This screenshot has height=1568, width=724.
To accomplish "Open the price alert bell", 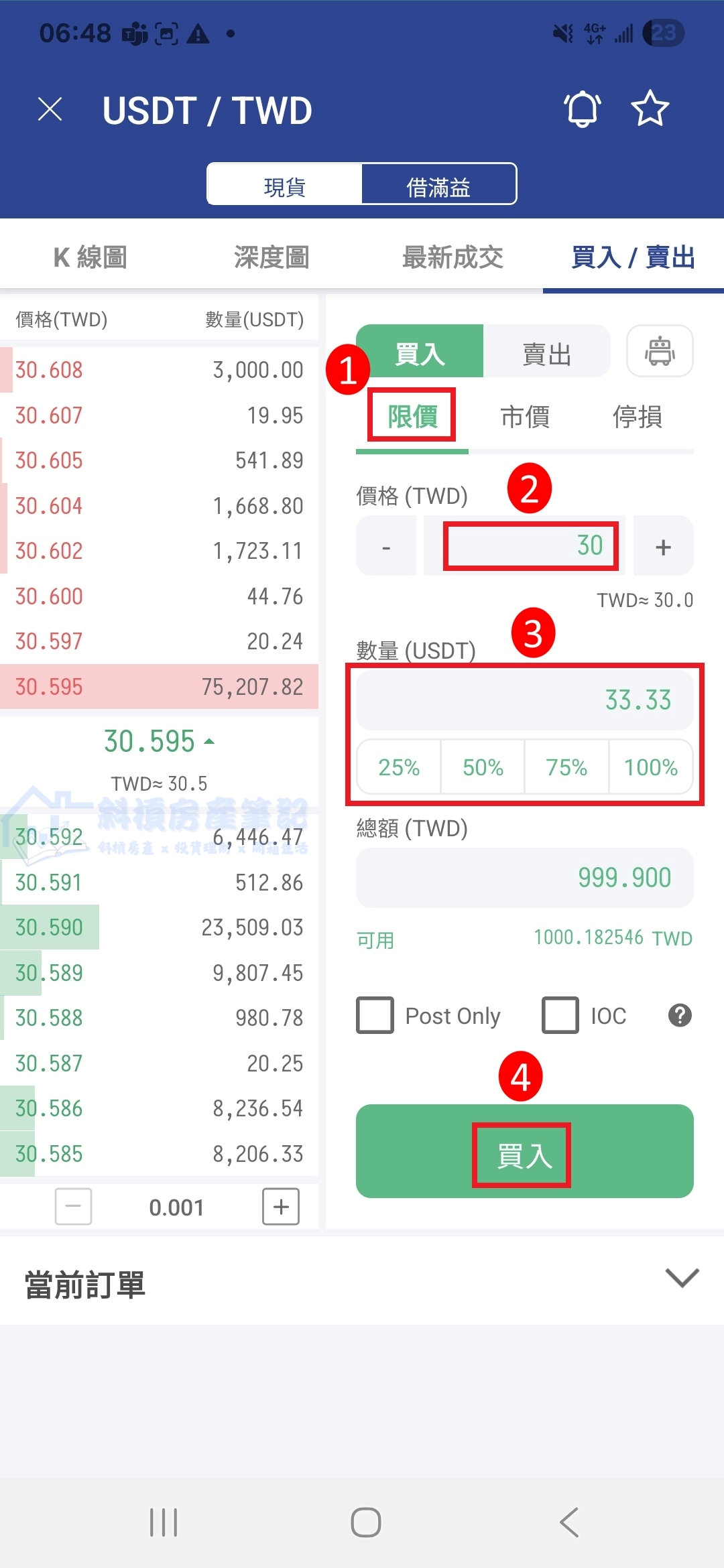I will (583, 109).
